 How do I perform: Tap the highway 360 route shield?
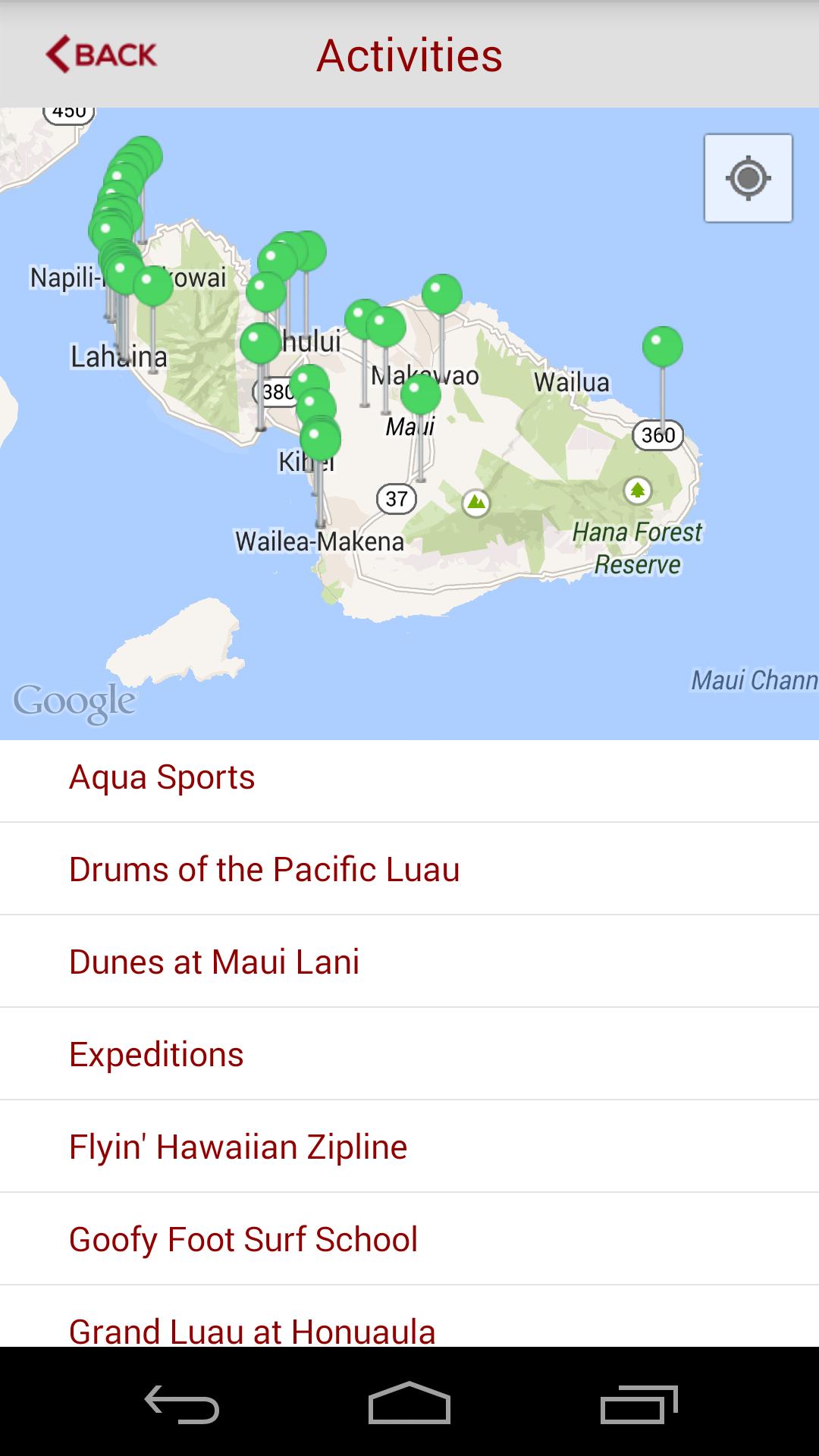pyautogui.click(x=657, y=435)
